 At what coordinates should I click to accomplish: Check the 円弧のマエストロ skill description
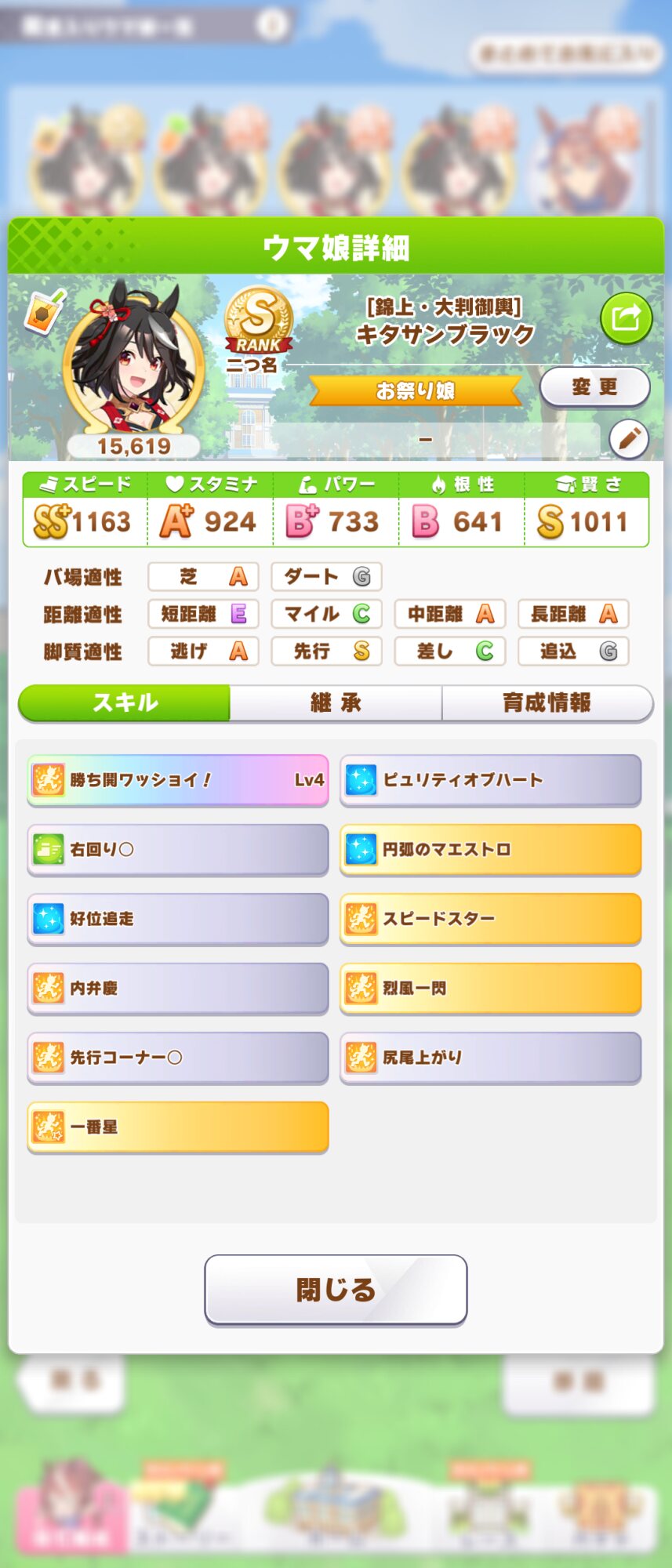[x=491, y=849]
